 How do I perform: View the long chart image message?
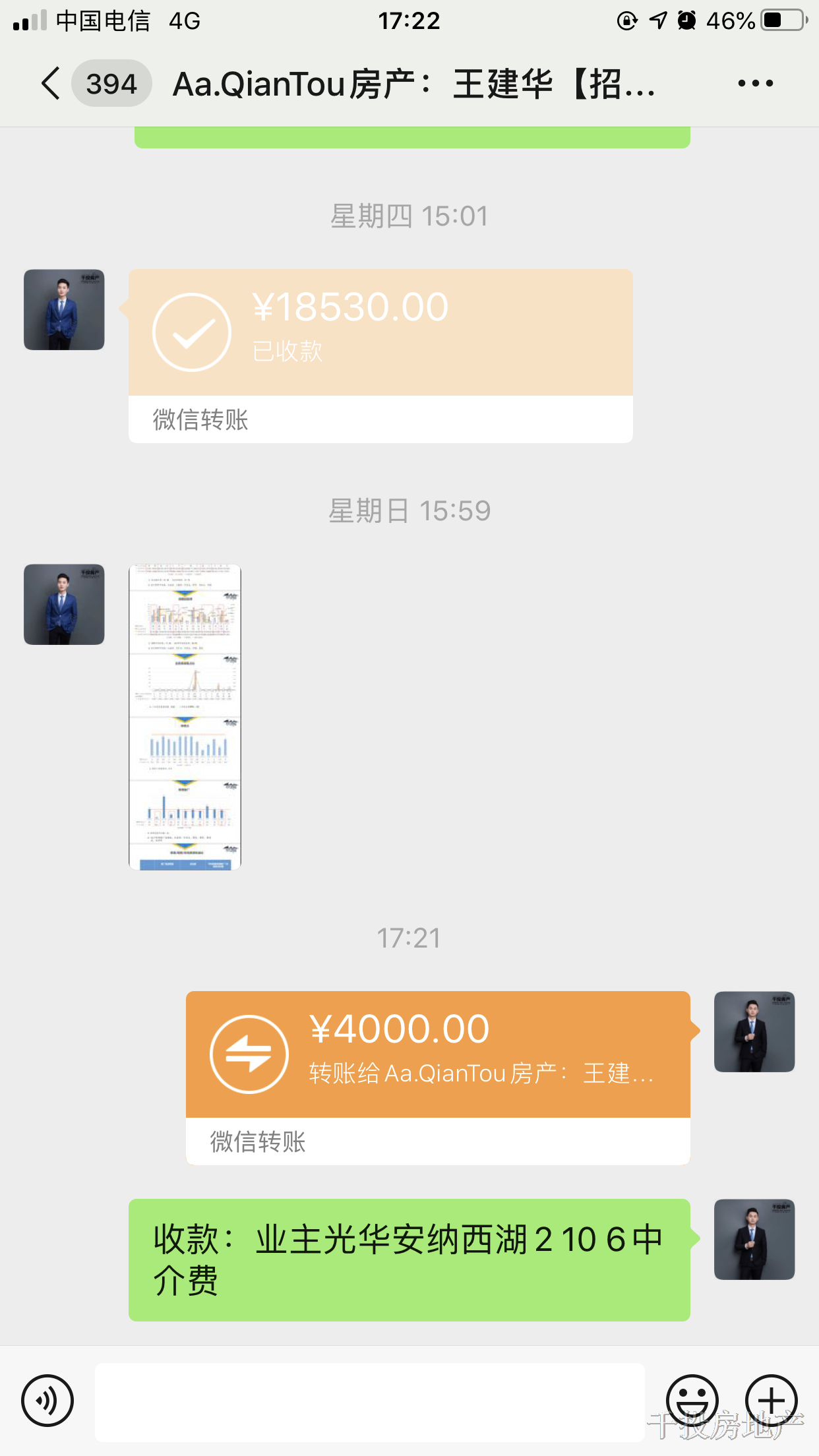click(185, 717)
